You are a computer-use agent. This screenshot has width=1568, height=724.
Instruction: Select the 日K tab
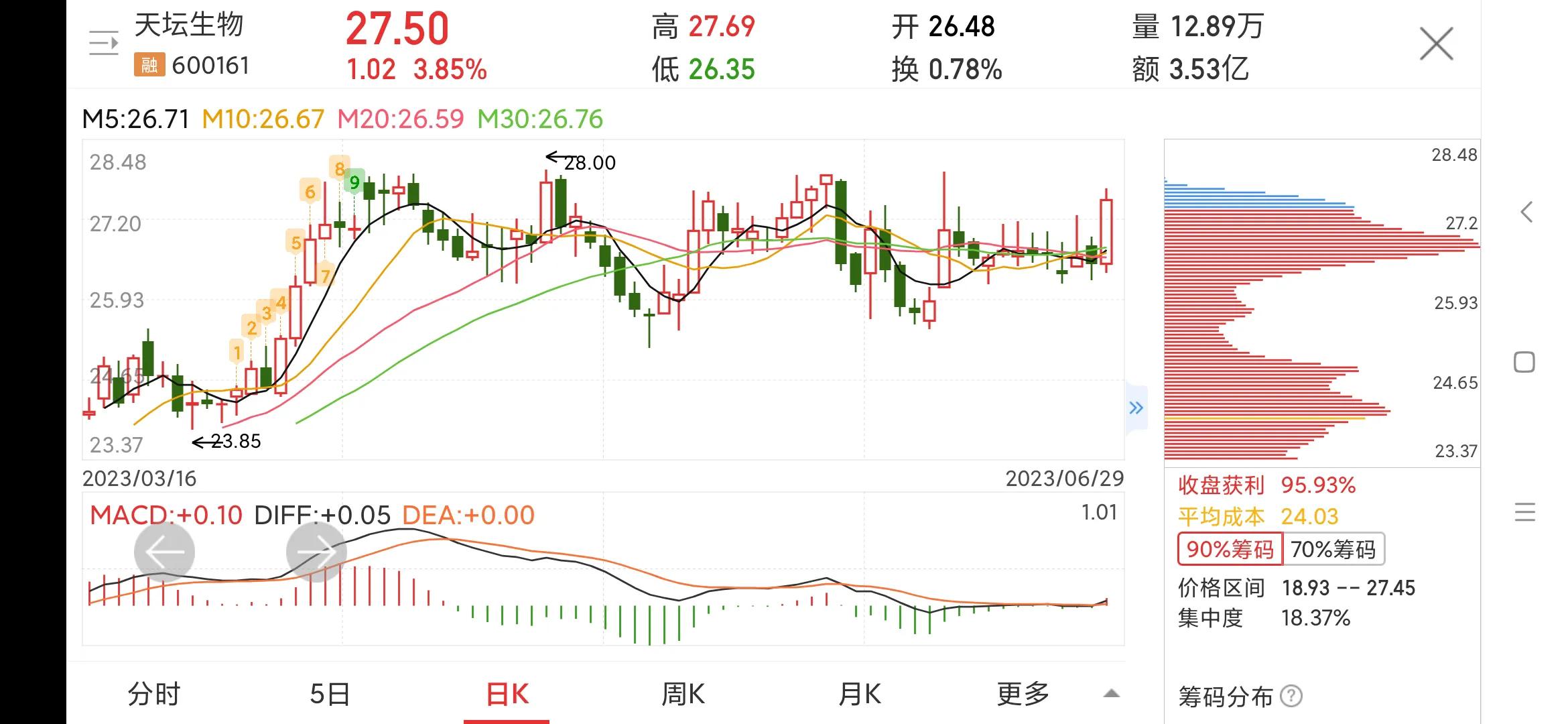pyautogui.click(x=507, y=694)
